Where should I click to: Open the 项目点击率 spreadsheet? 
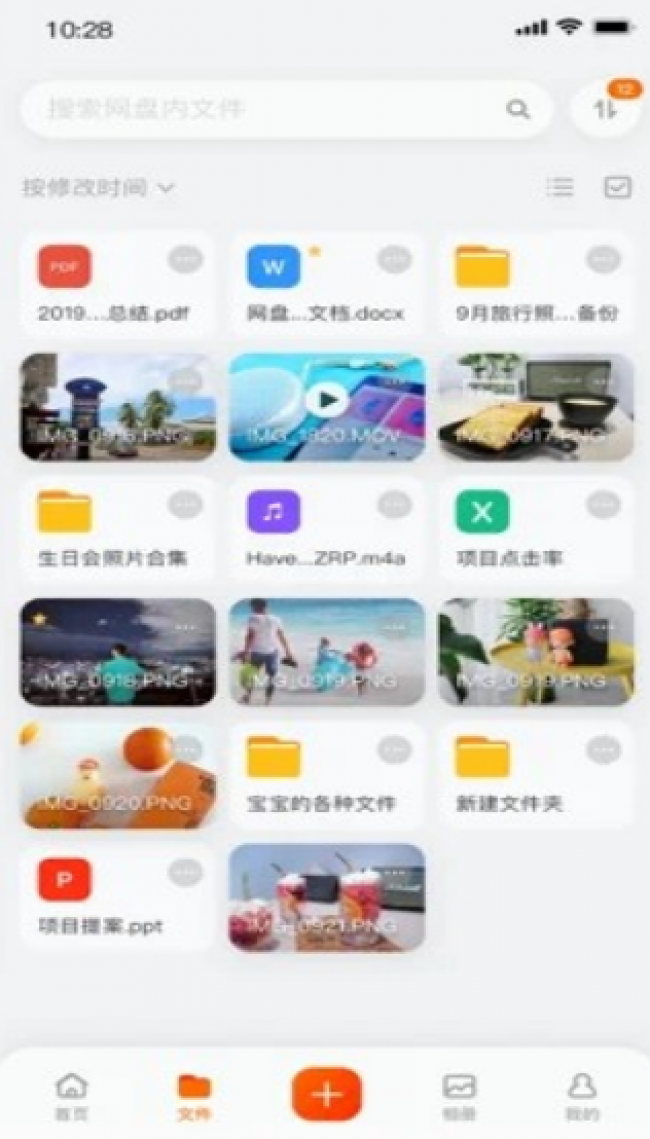(x=536, y=530)
